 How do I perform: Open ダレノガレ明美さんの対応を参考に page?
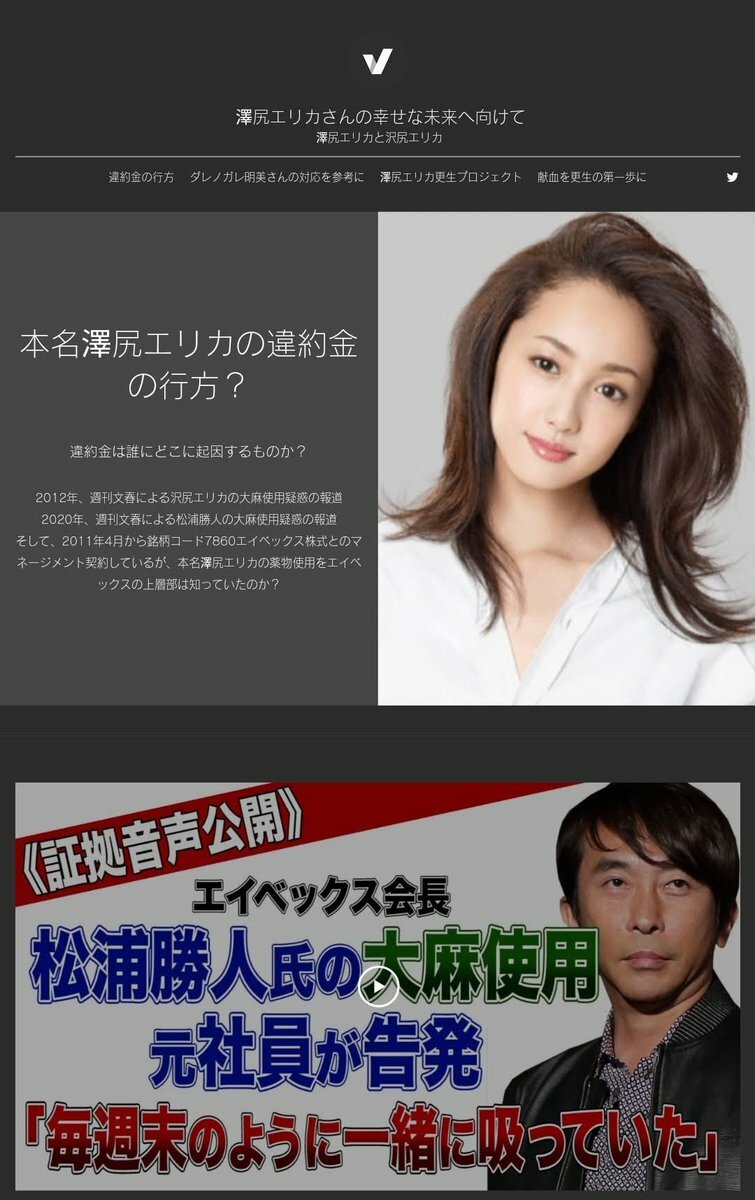tap(276, 177)
